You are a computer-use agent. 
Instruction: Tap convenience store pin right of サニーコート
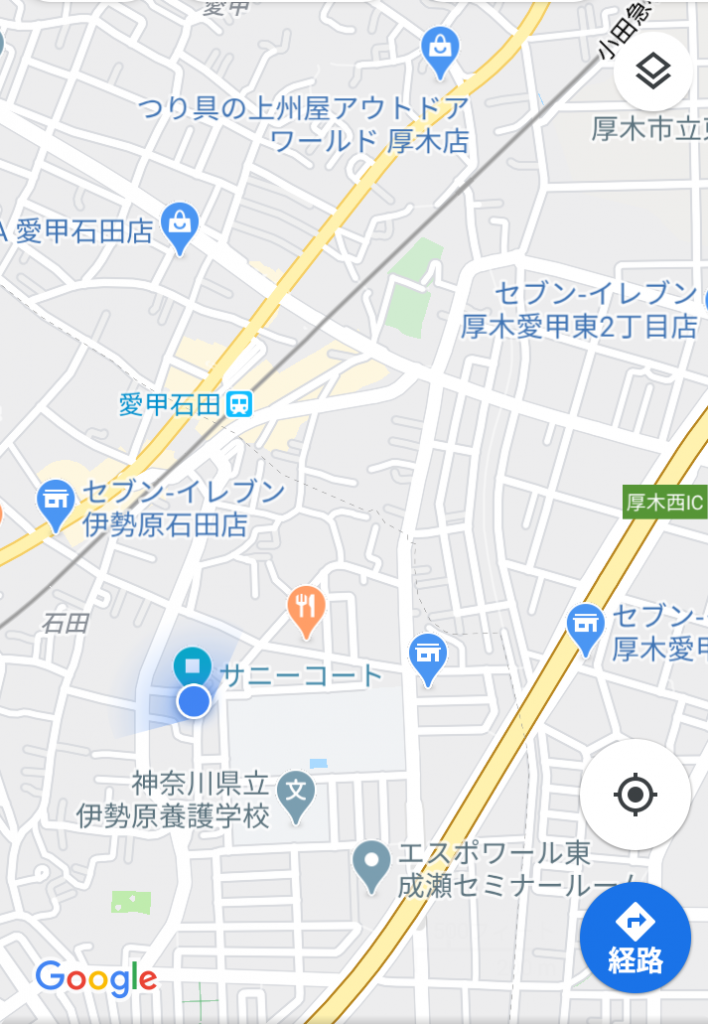(x=428, y=657)
